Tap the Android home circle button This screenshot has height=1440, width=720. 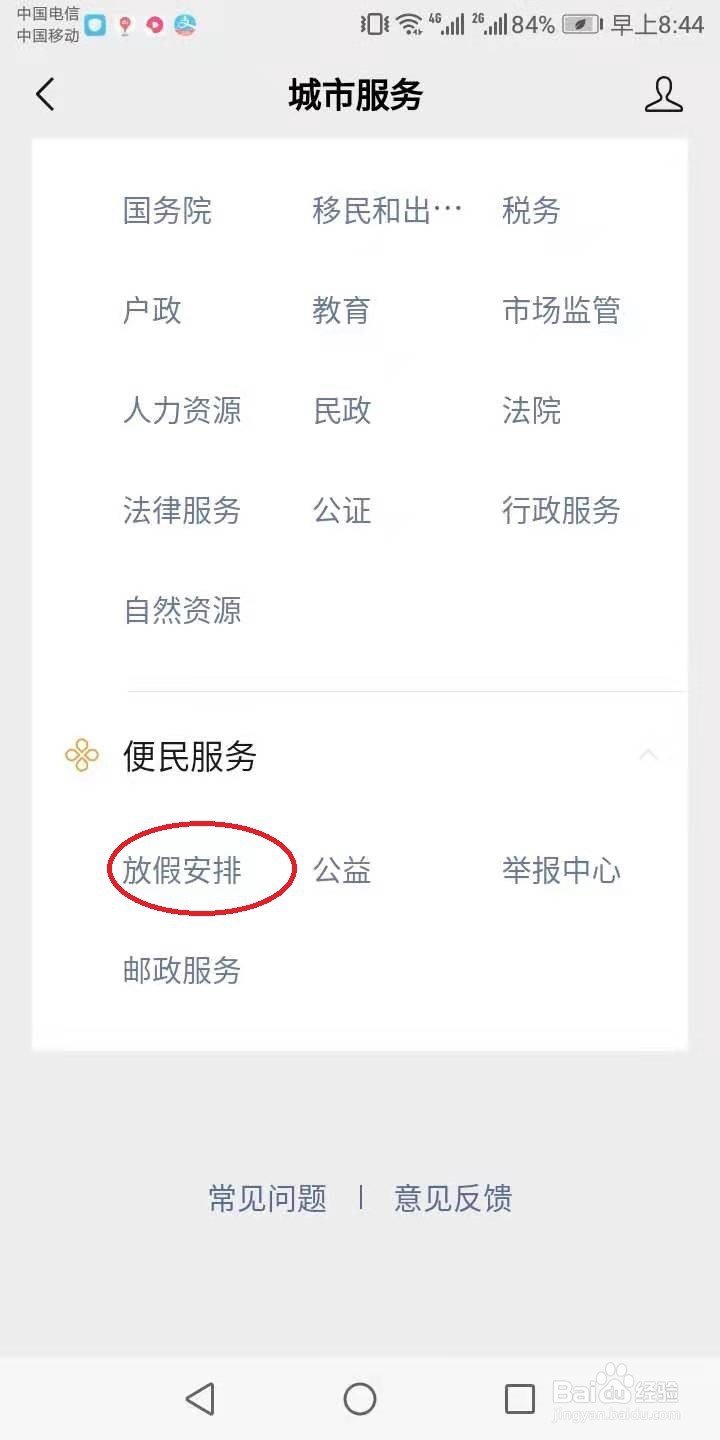click(x=360, y=1399)
